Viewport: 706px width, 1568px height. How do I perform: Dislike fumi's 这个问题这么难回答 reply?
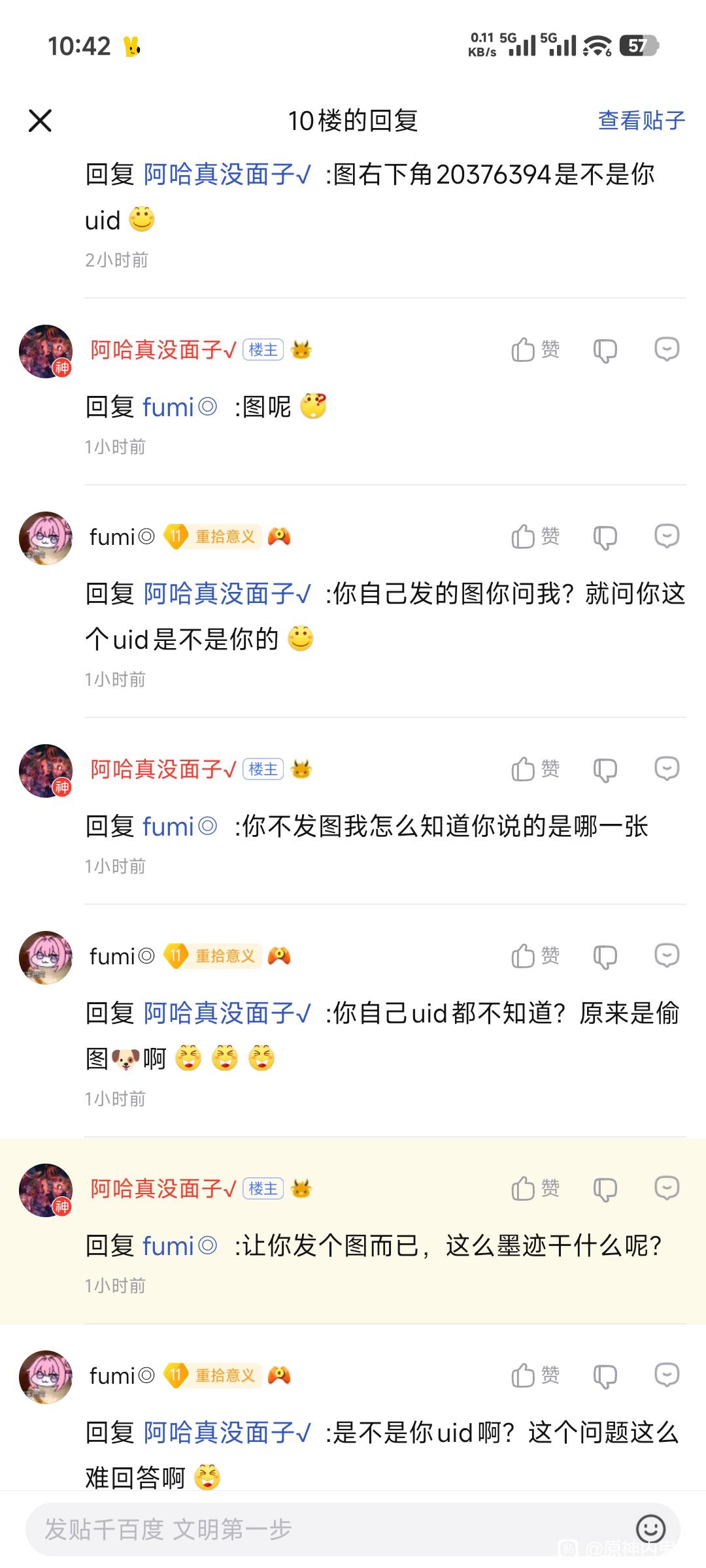pyautogui.click(x=605, y=1377)
